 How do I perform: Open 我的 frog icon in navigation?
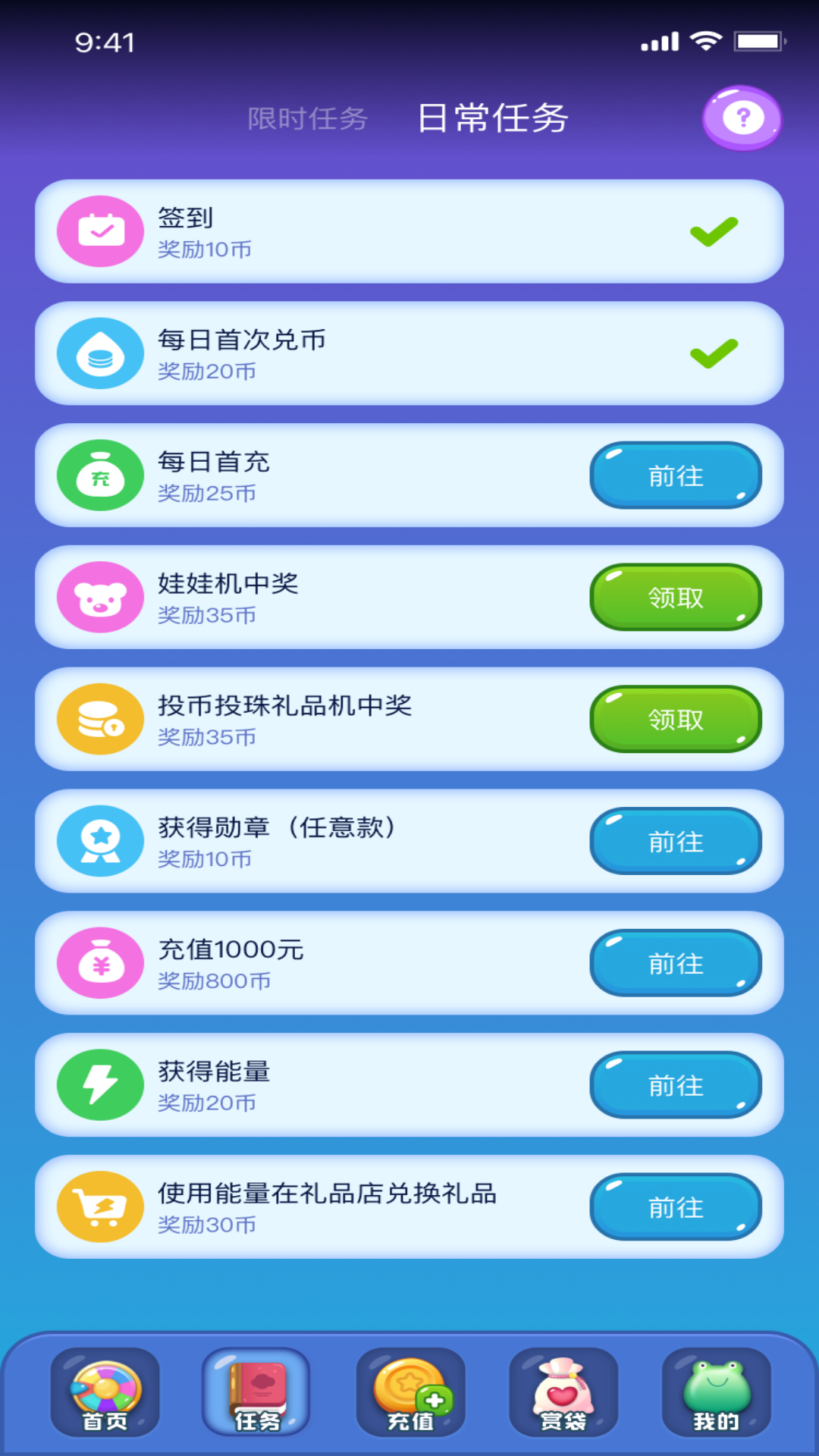tap(715, 1392)
